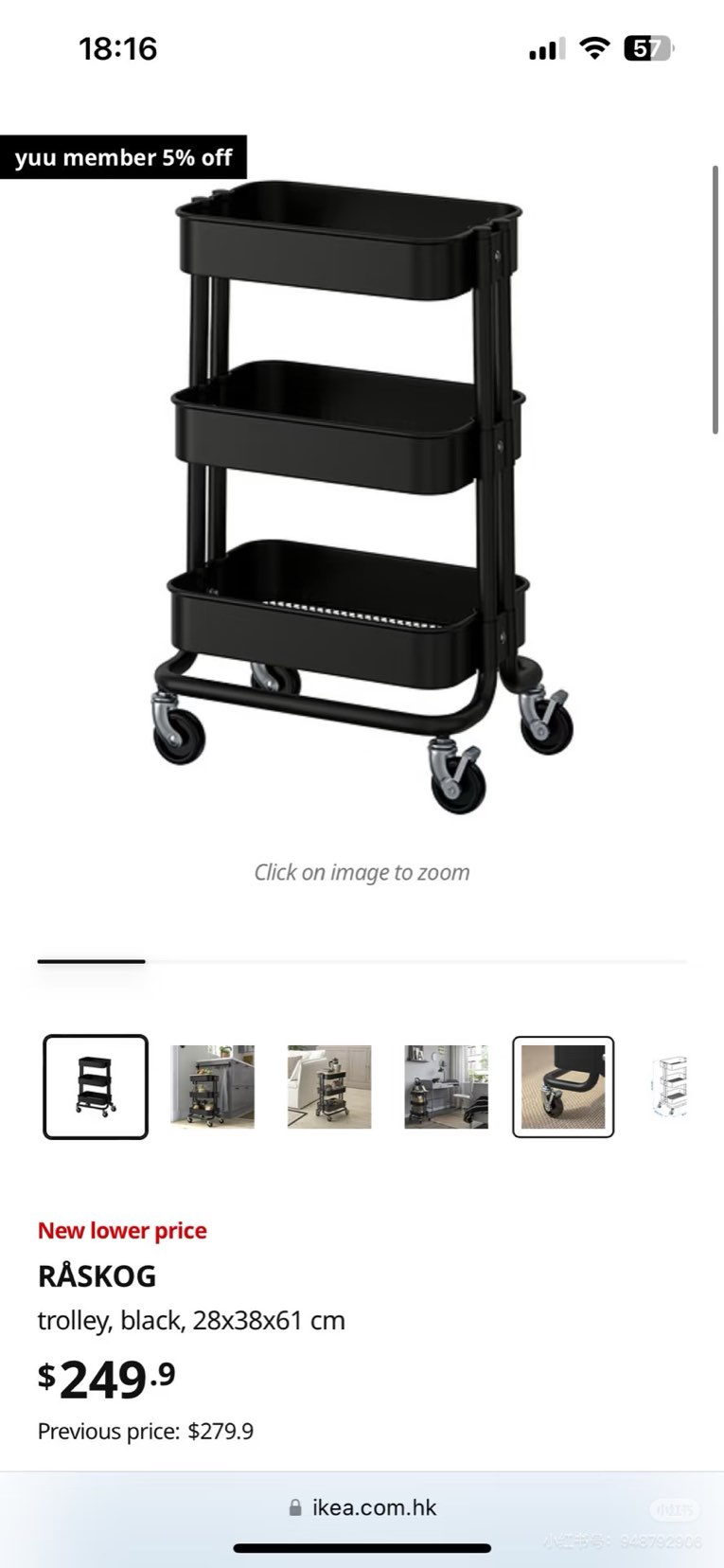Tap the ikea.com.hk address bar
This screenshot has width=724, height=1568.
[362, 1507]
